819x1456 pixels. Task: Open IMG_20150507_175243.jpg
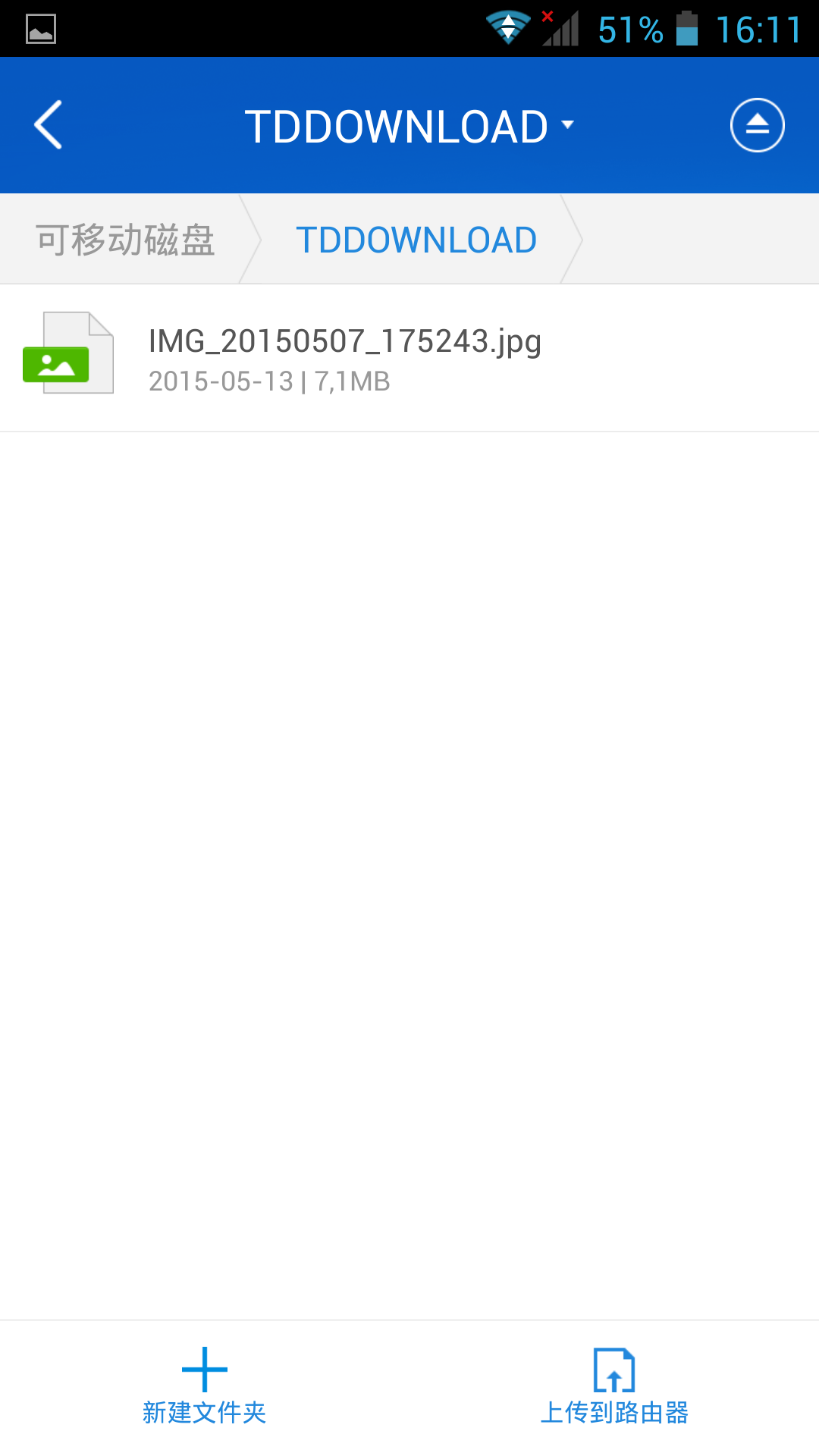point(344,358)
